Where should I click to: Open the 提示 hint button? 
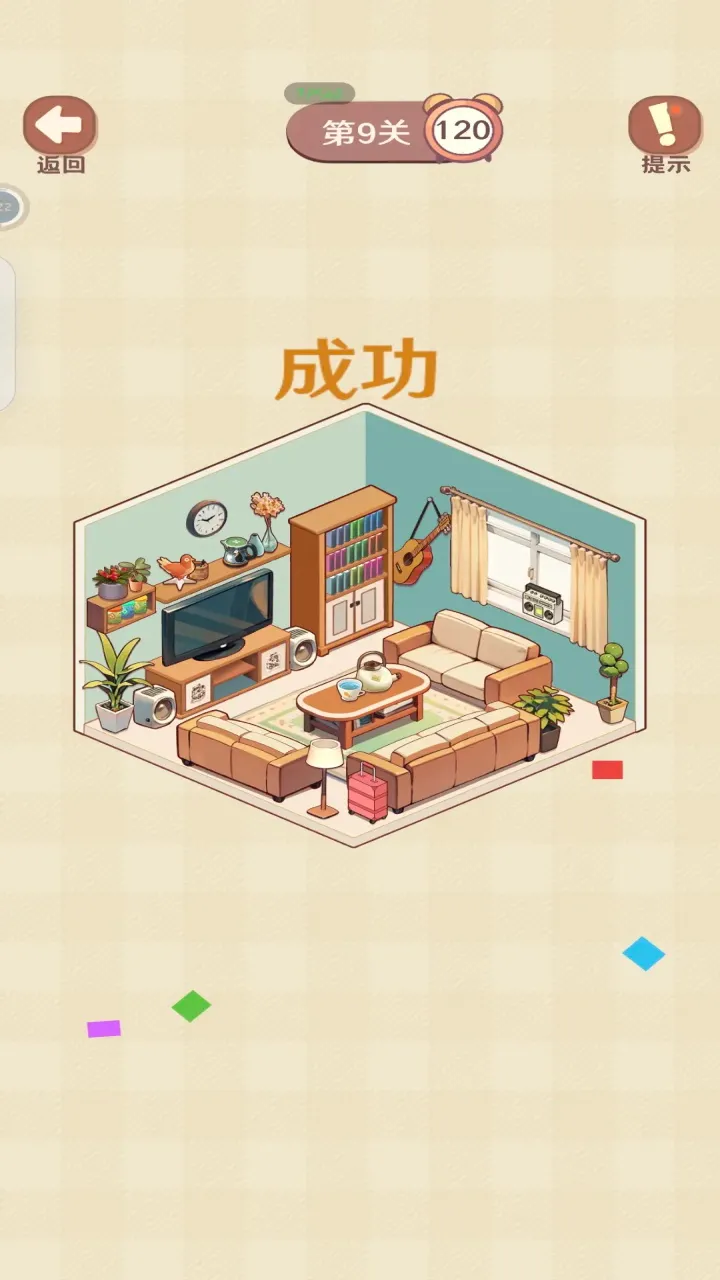click(664, 127)
